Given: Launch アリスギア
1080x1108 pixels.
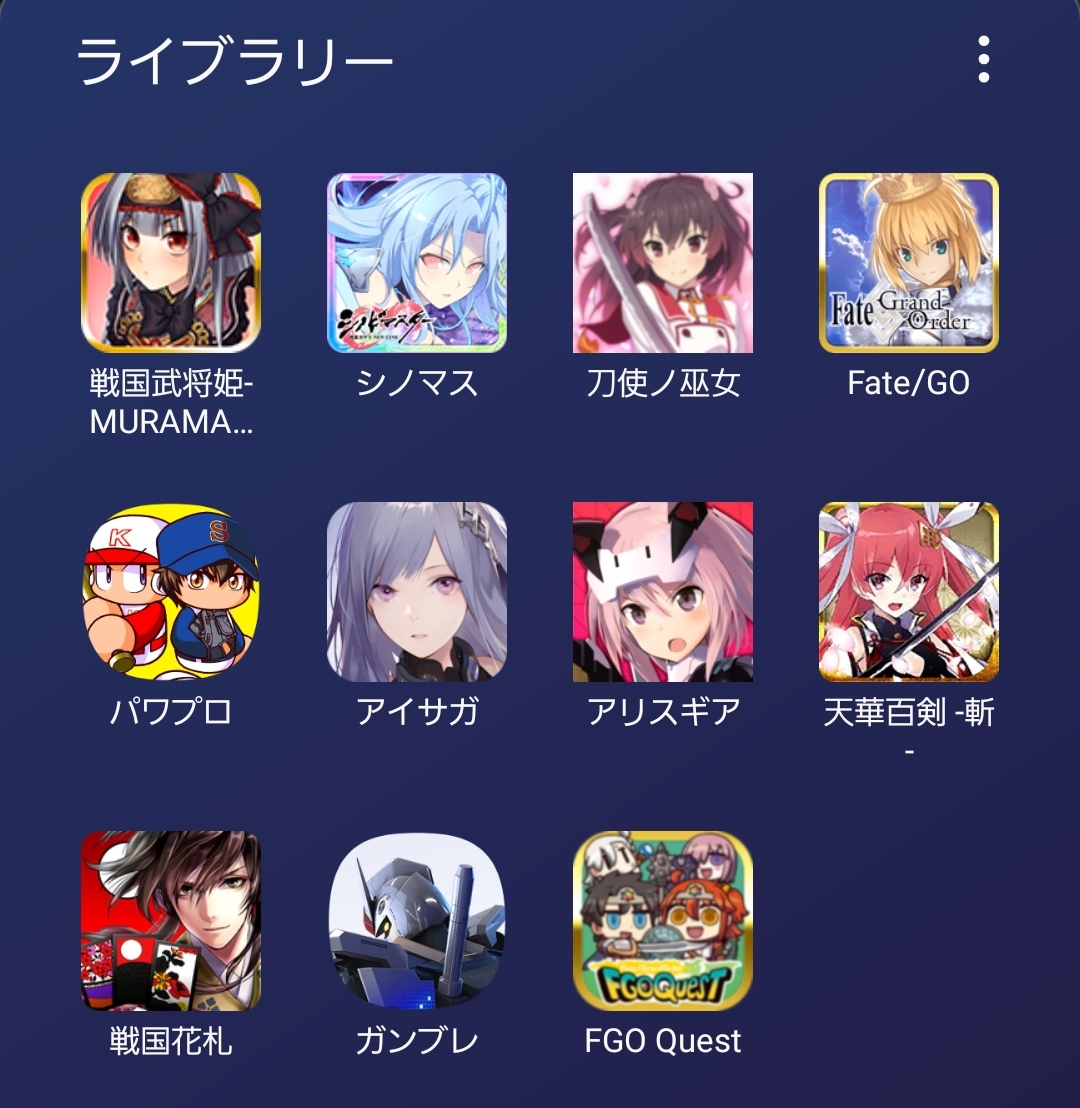Looking at the screenshot, I should 663,592.
